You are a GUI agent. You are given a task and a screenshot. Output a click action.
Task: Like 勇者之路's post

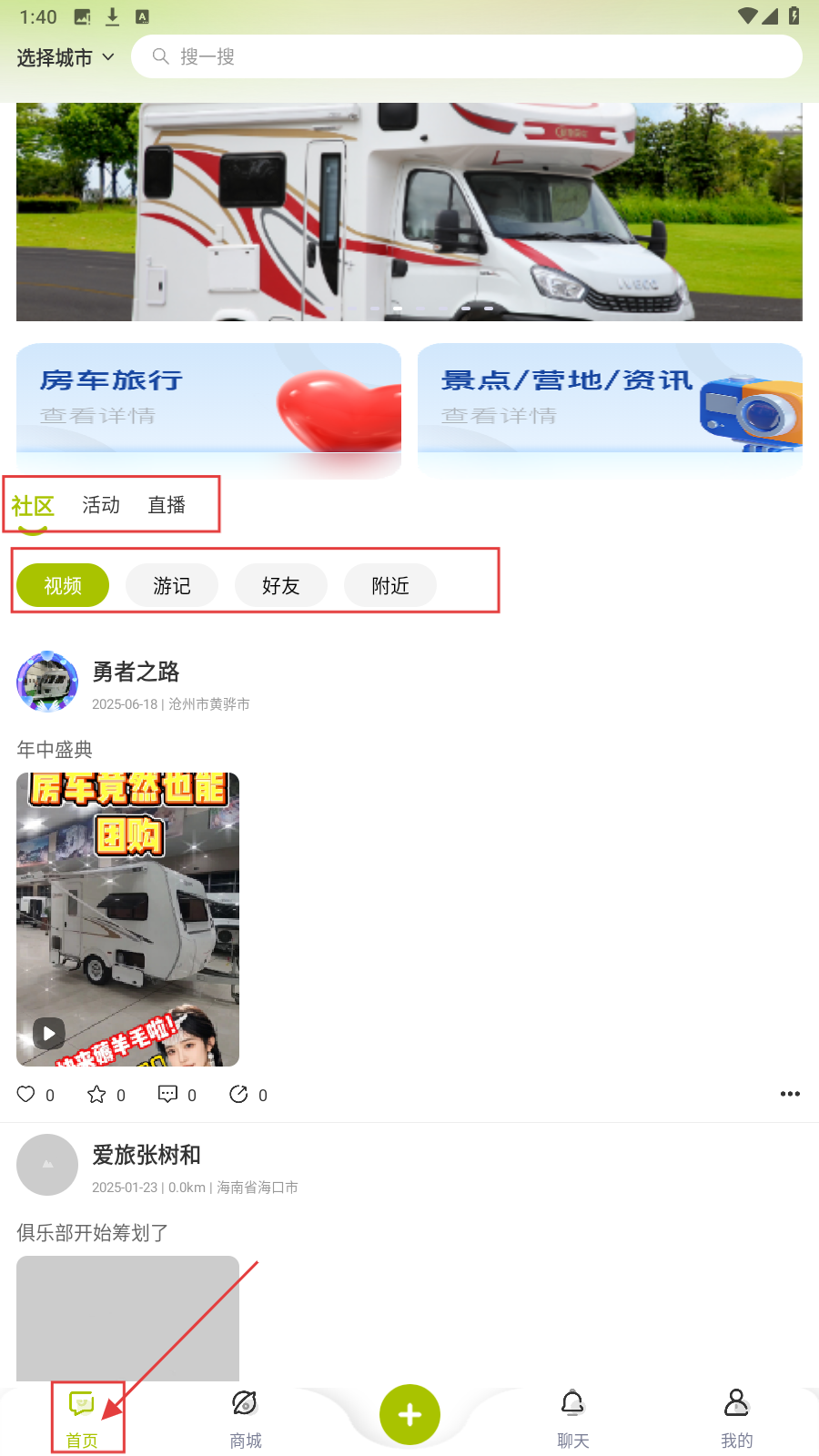[26, 1094]
